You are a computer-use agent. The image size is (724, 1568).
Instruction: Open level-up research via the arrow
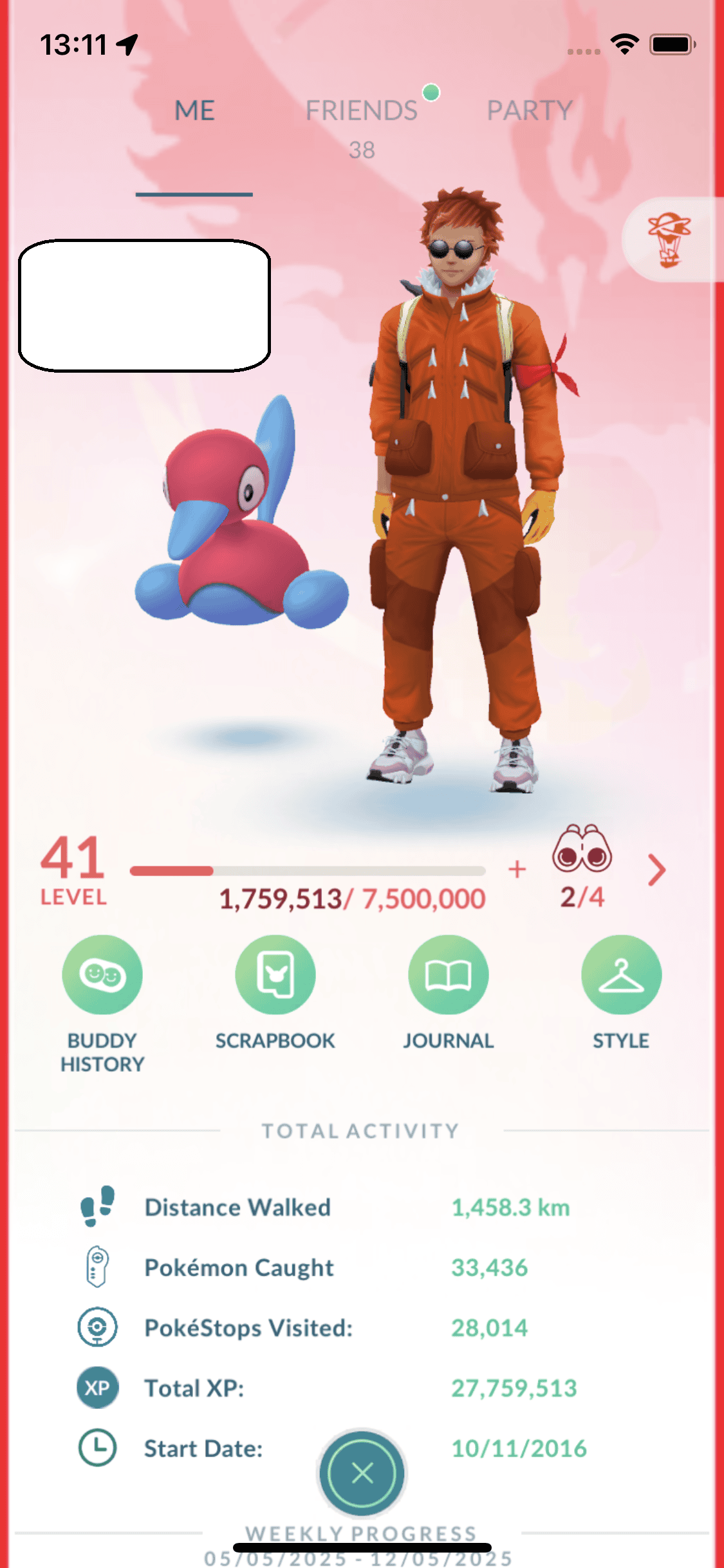656,870
